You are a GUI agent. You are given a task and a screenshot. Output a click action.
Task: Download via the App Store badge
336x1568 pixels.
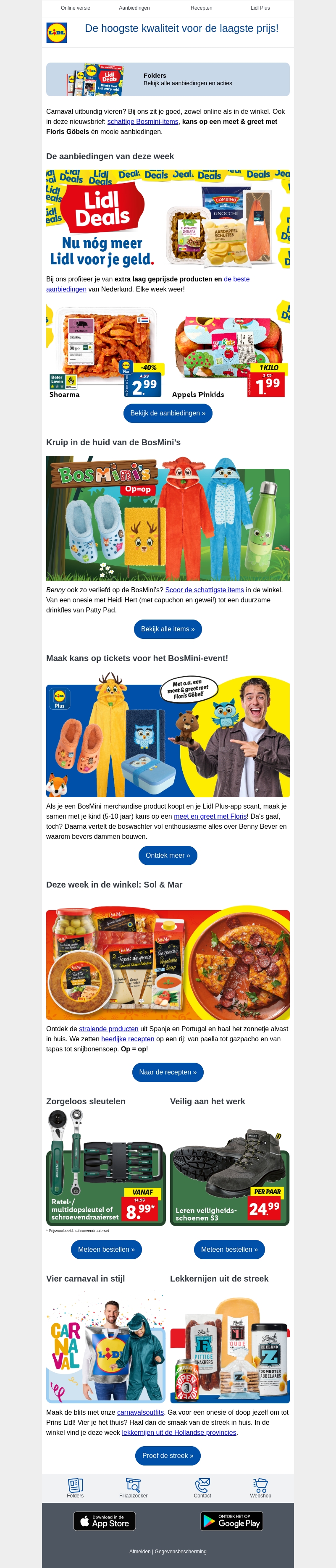click(105, 1521)
